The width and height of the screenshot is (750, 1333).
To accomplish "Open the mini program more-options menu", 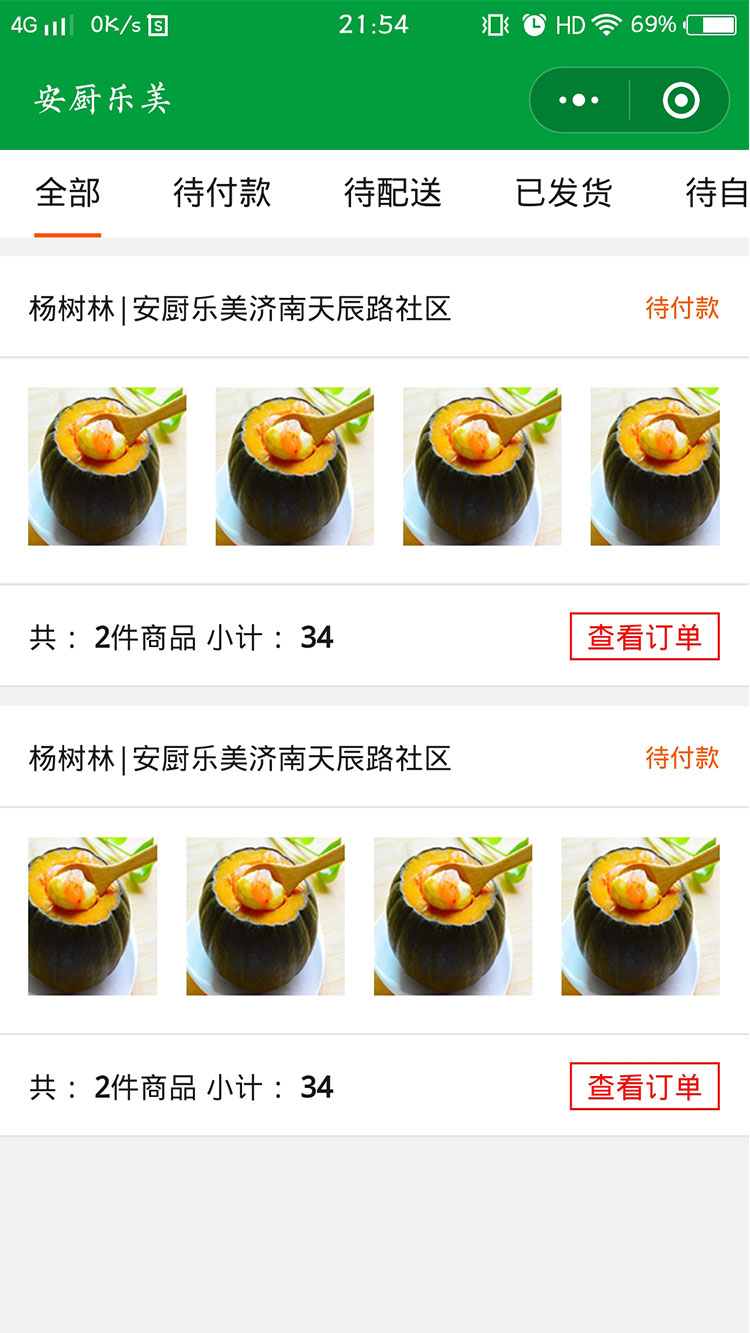I will tap(579, 100).
